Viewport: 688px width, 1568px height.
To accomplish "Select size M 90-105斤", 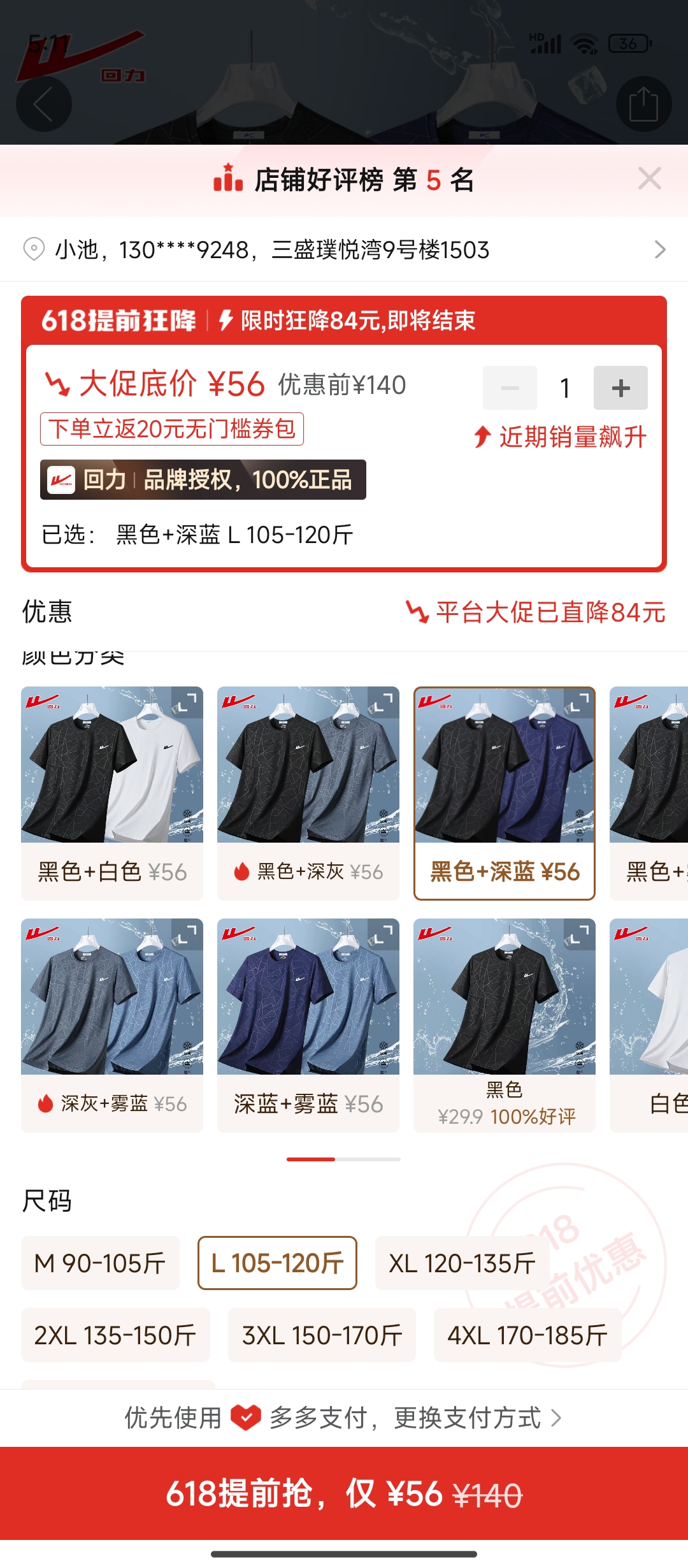I will [100, 1263].
